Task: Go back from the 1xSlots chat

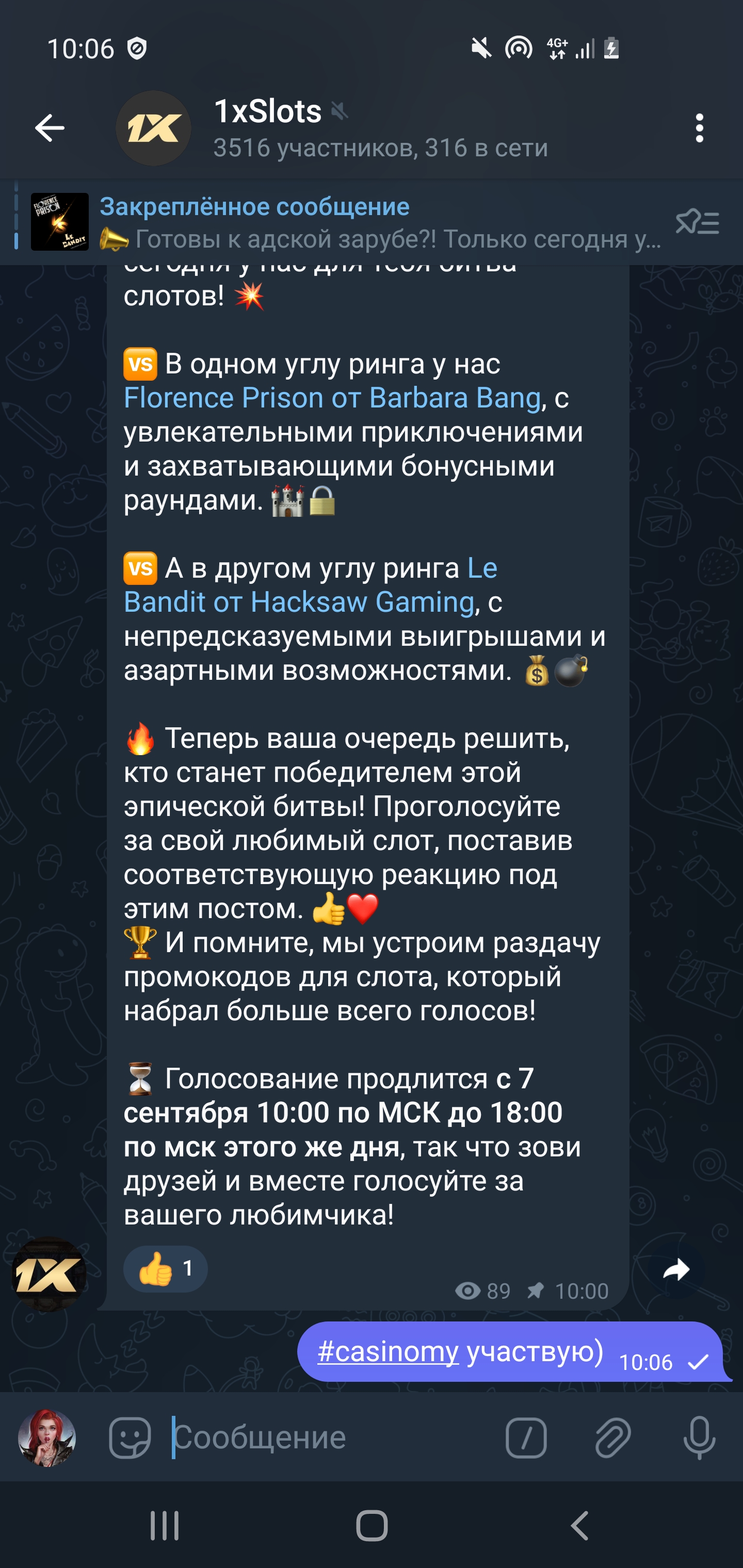Action: coord(50,128)
